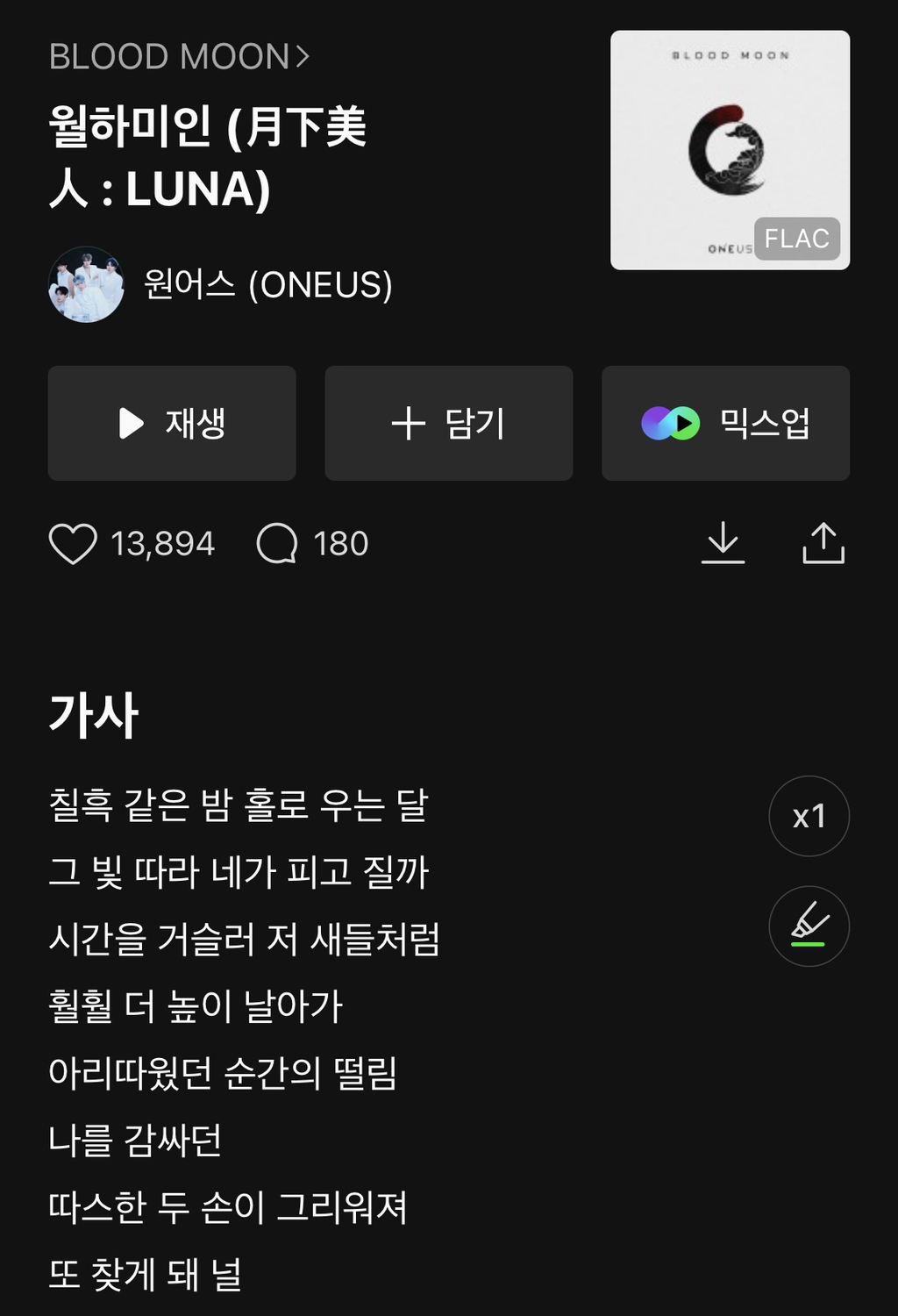Open the comments for this song
This screenshot has width=898, height=1316.
(x=277, y=544)
